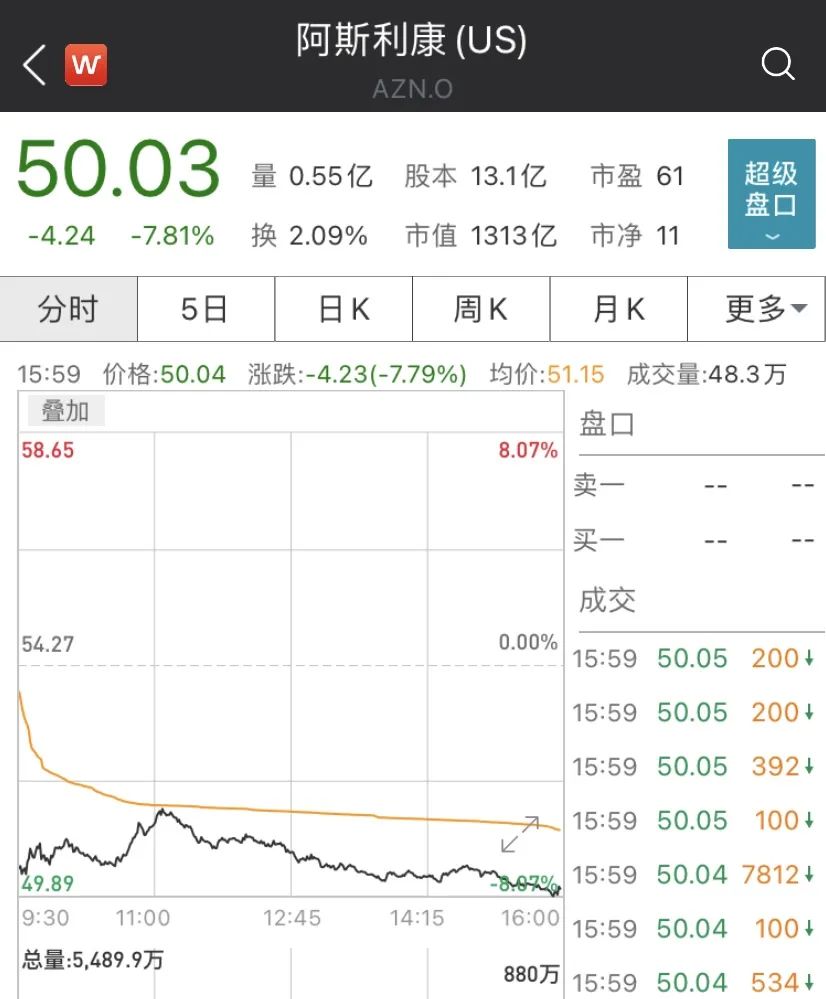Tap the red W icon
Screen dimensions: 826x999
(x=86, y=66)
